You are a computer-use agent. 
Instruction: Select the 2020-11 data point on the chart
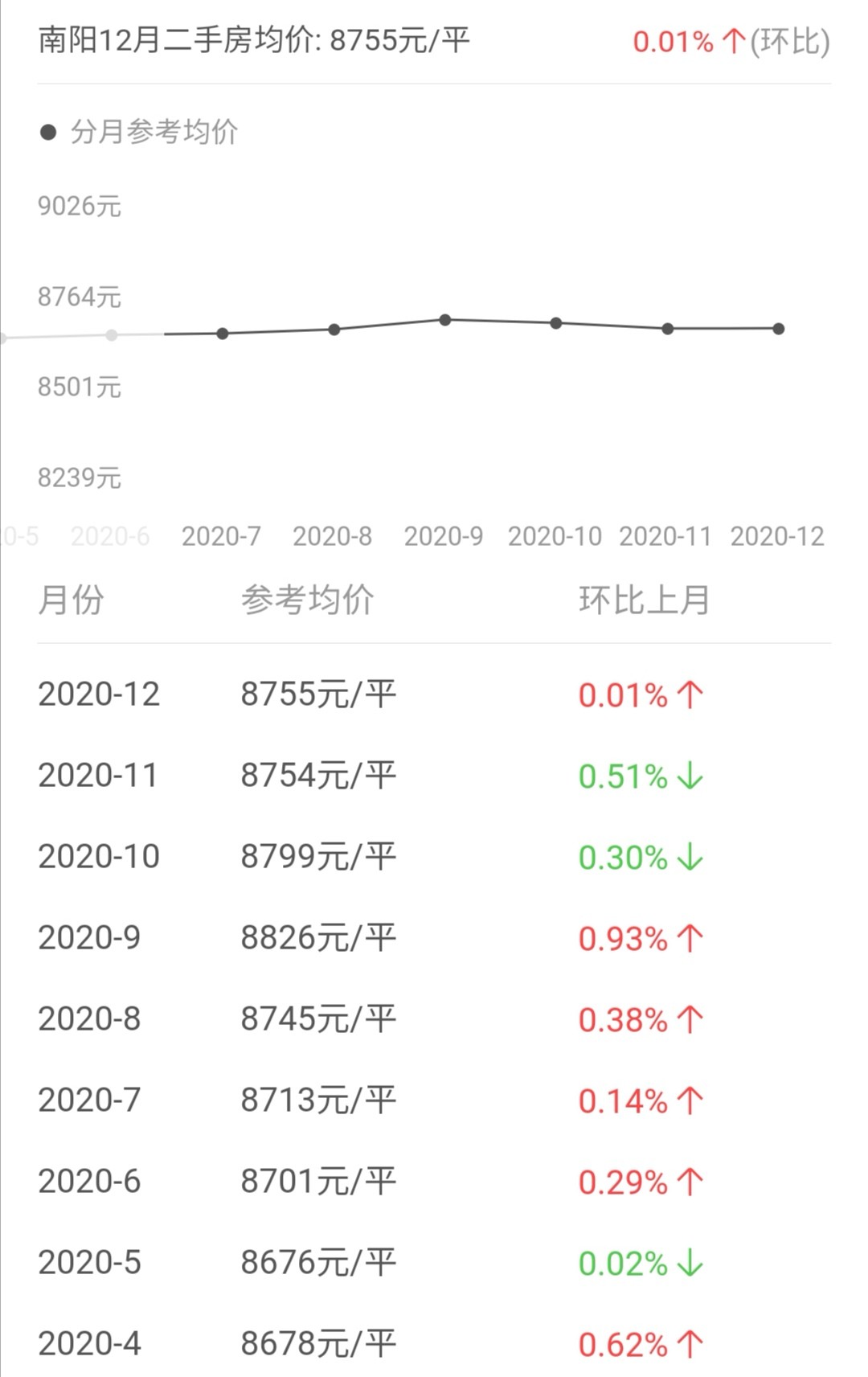667,328
